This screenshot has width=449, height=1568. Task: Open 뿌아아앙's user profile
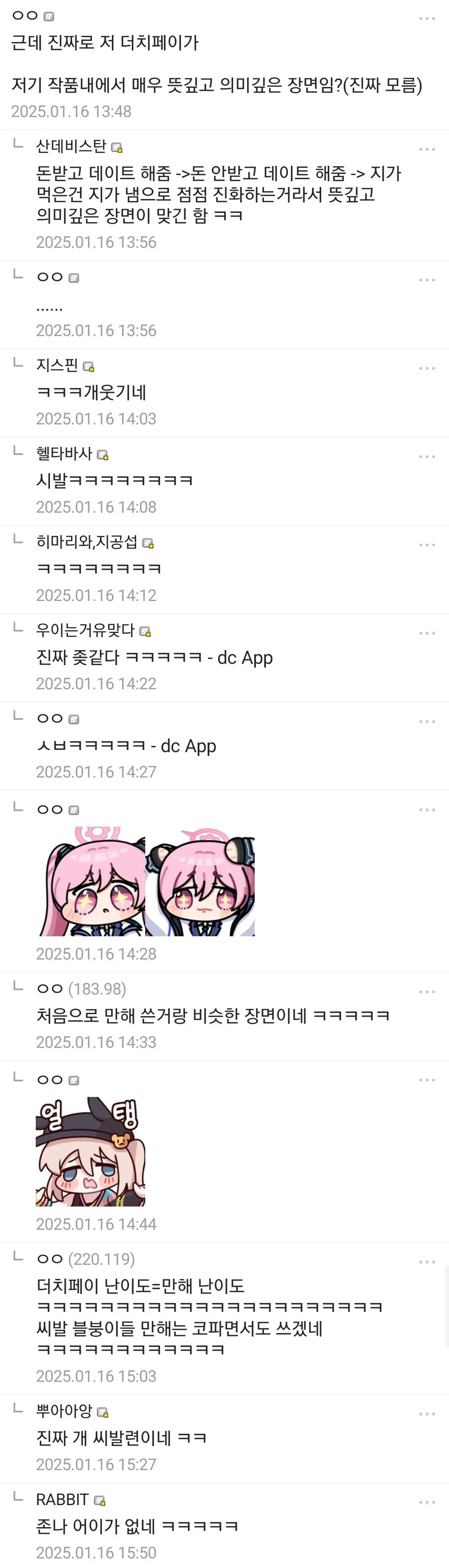pos(64,1411)
